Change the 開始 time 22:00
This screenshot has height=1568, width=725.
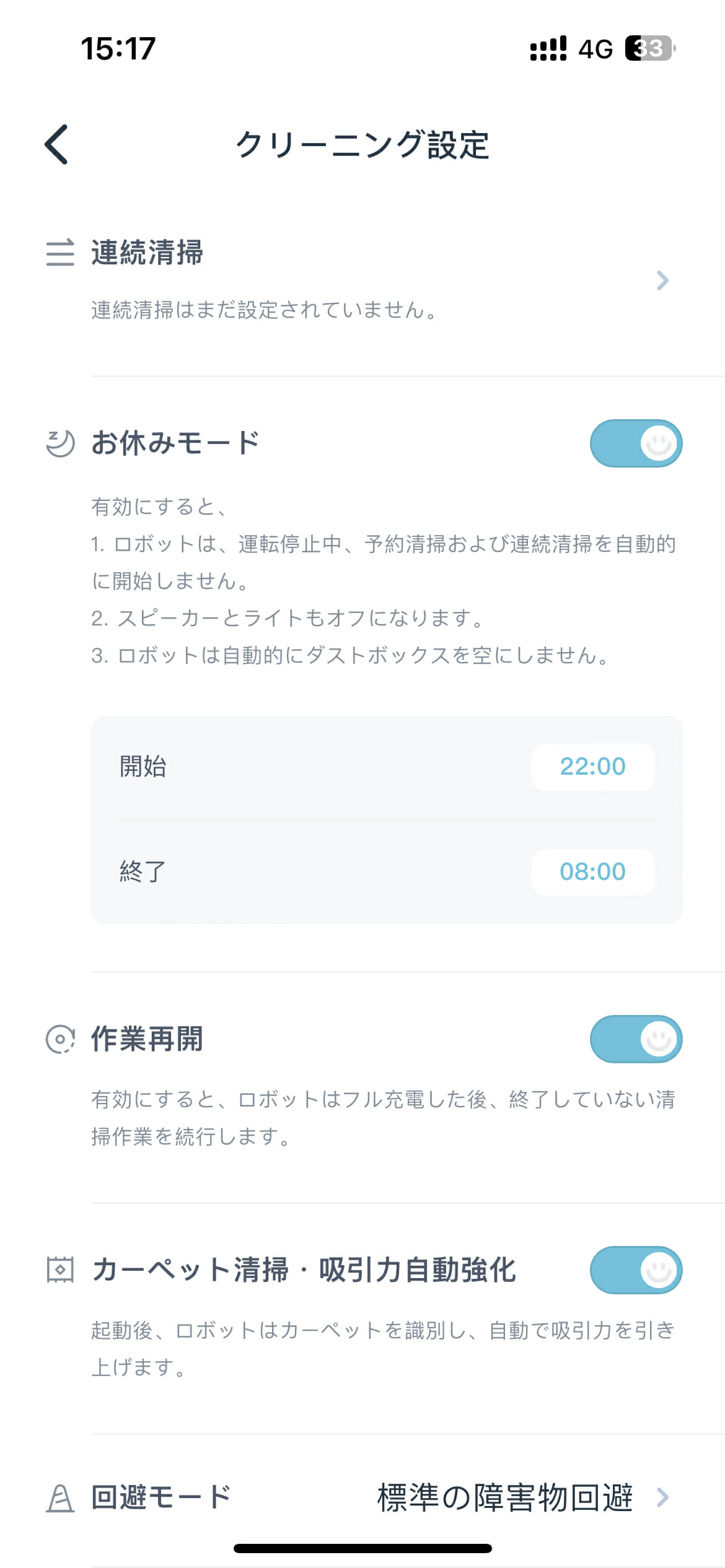click(593, 767)
